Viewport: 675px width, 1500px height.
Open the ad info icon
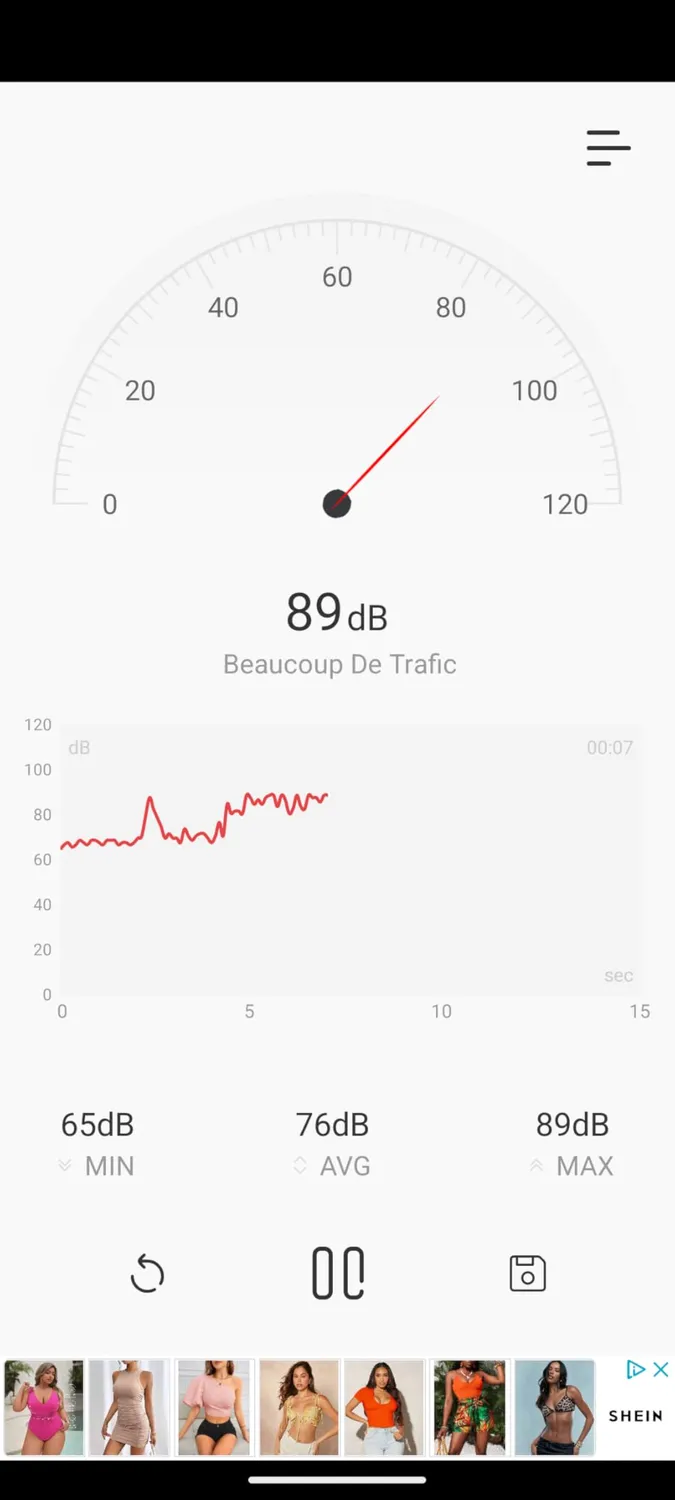click(635, 1370)
